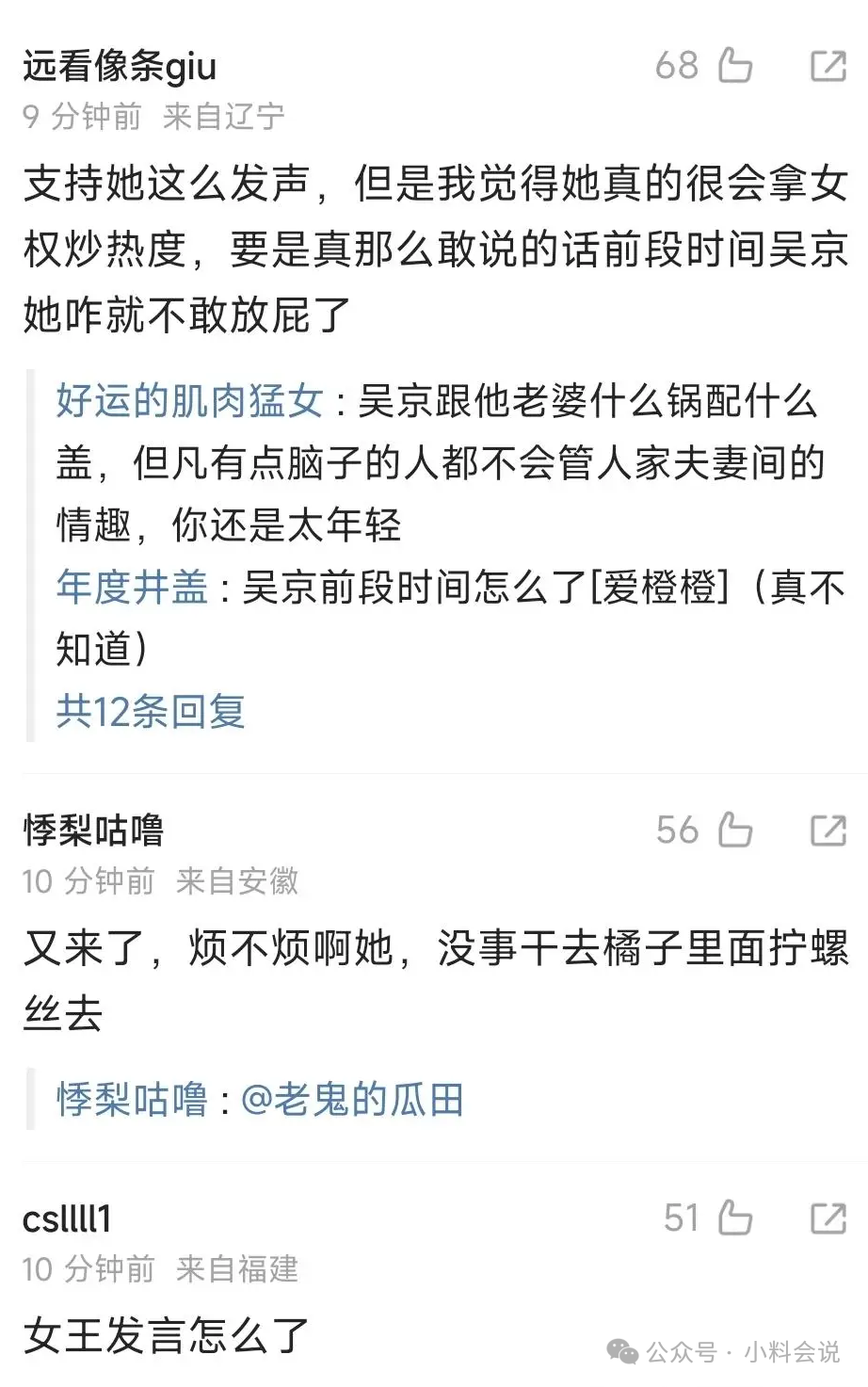
Task: Expand all 12 replies (共12条回复)
Action: click(151, 711)
